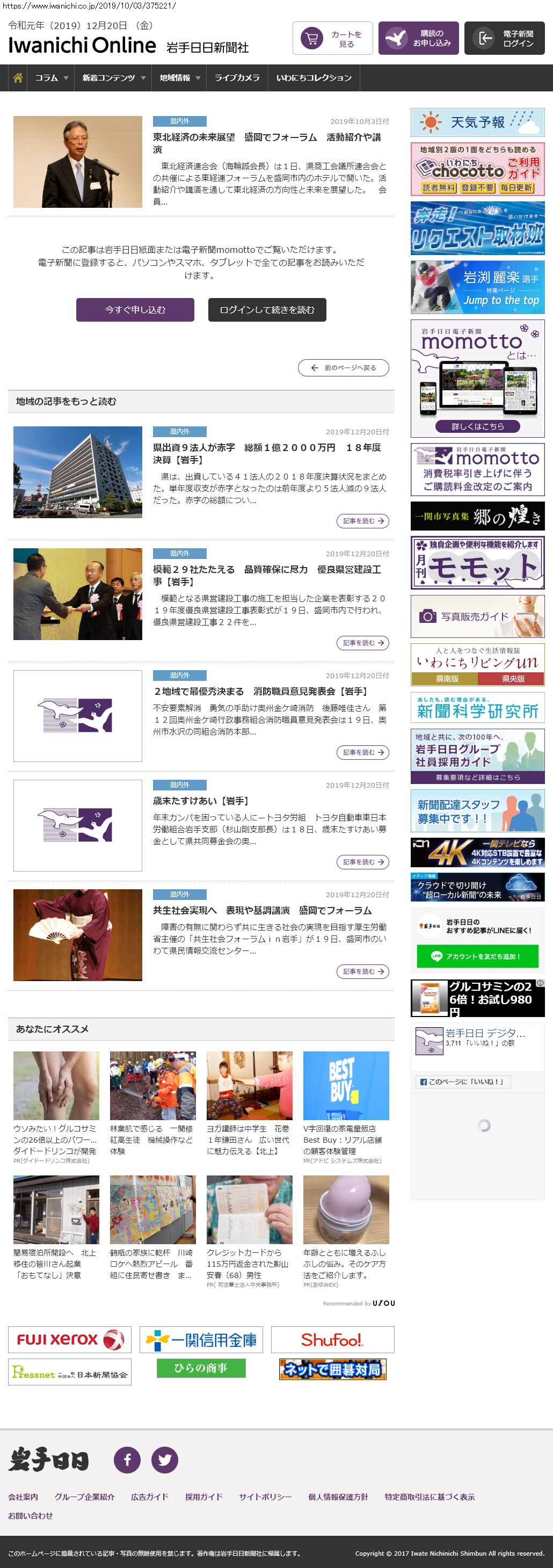Viewport: 553px width, 1568px height.
Task: Expand the 地域情報 menu
Action: click(x=179, y=78)
